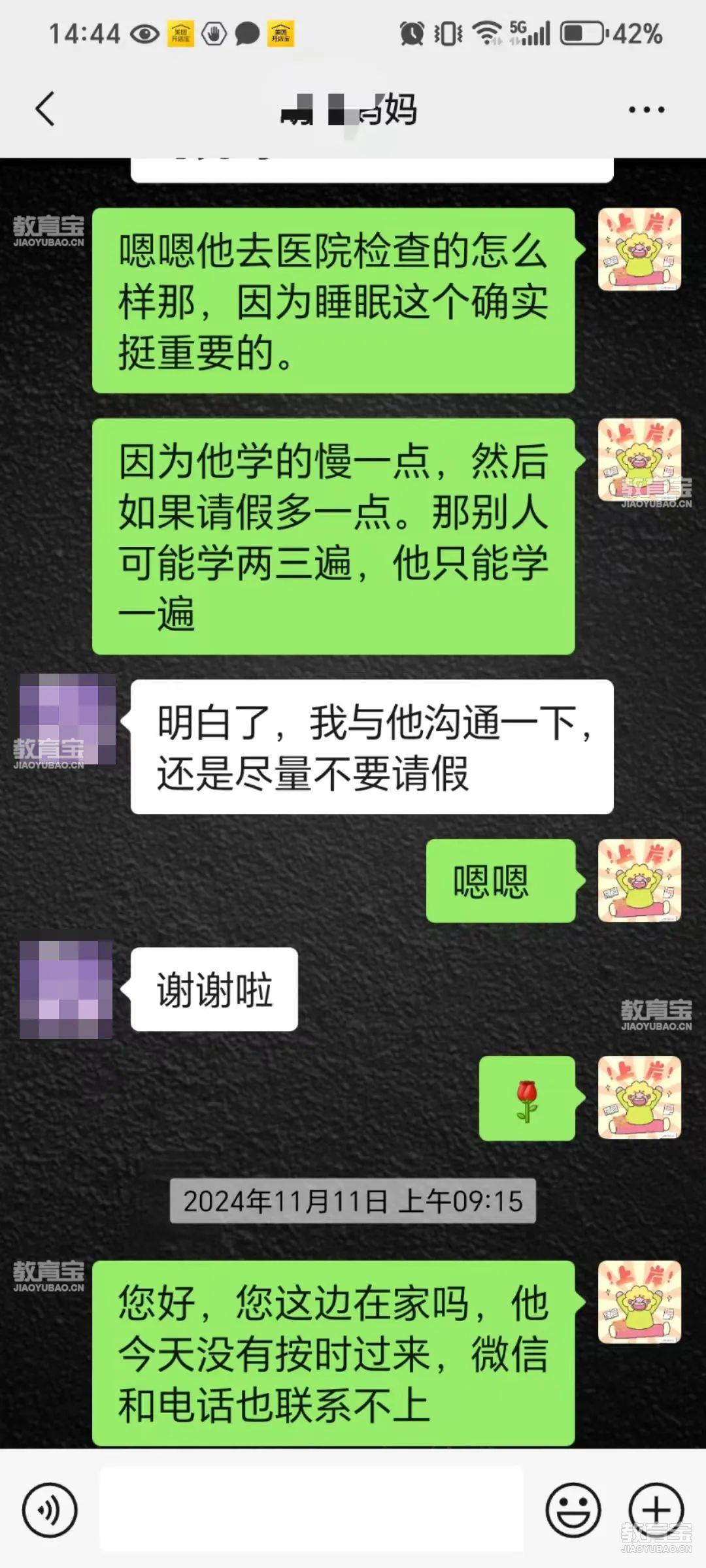Open the chat info overflow menu

coord(646,110)
